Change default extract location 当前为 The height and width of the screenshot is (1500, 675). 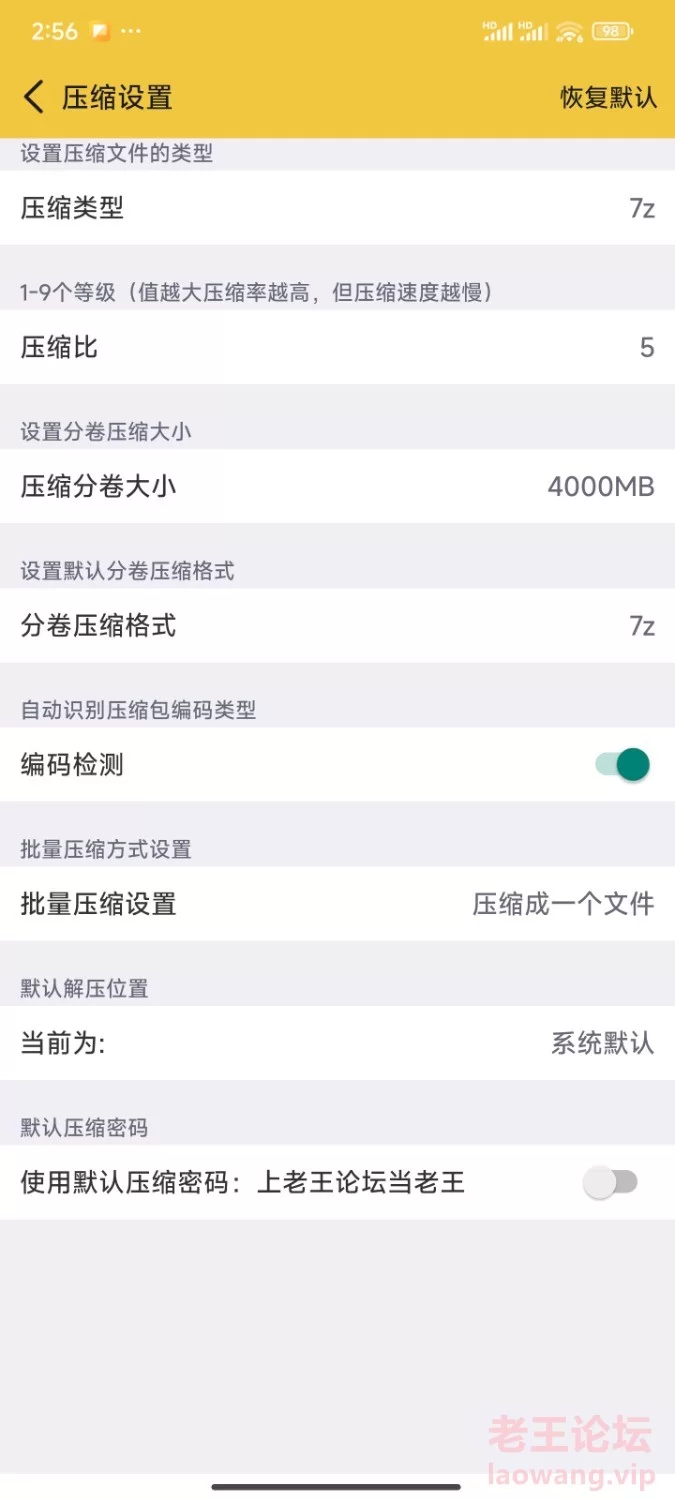pyautogui.click(x=337, y=1044)
